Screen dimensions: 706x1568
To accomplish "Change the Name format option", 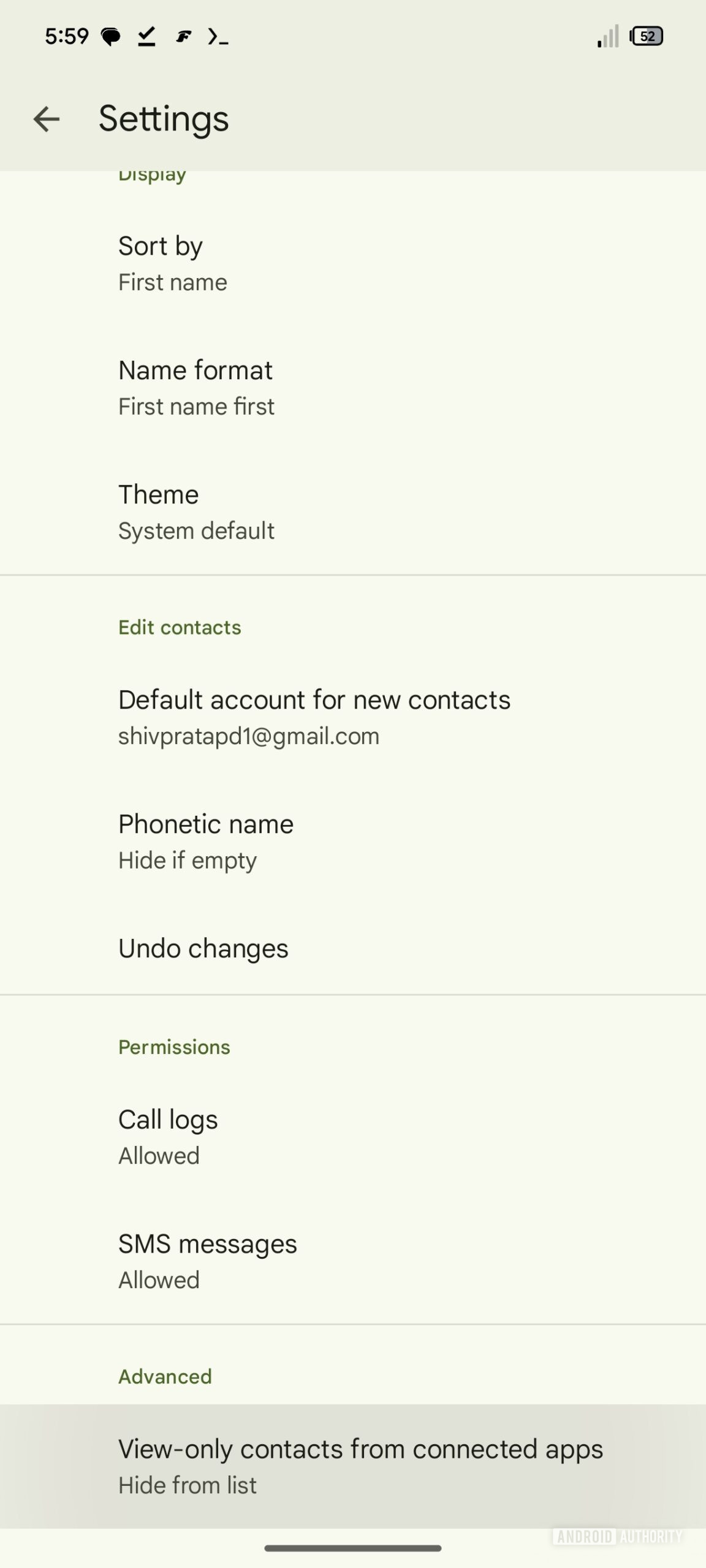I will pos(353,388).
